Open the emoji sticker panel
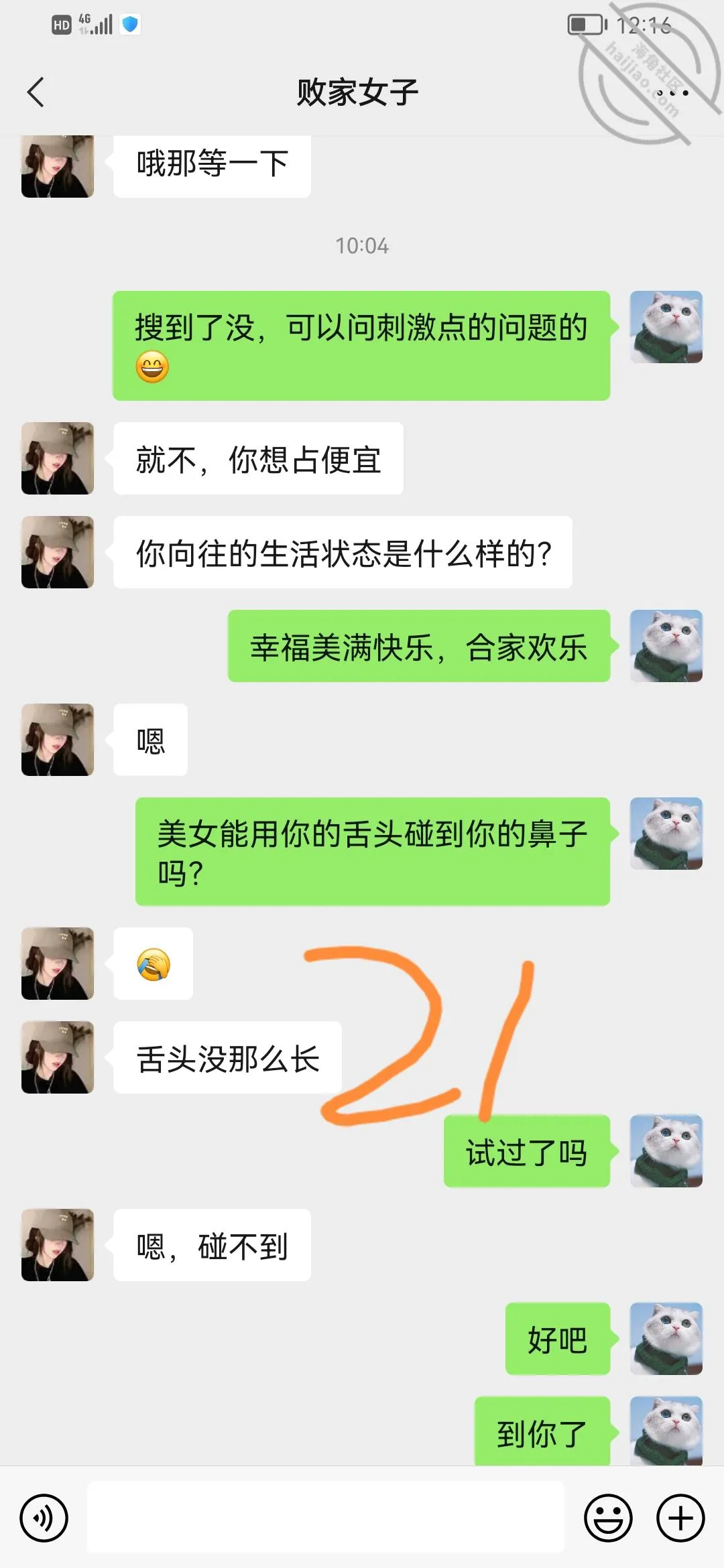The image size is (724, 1568). click(x=608, y=1518)
